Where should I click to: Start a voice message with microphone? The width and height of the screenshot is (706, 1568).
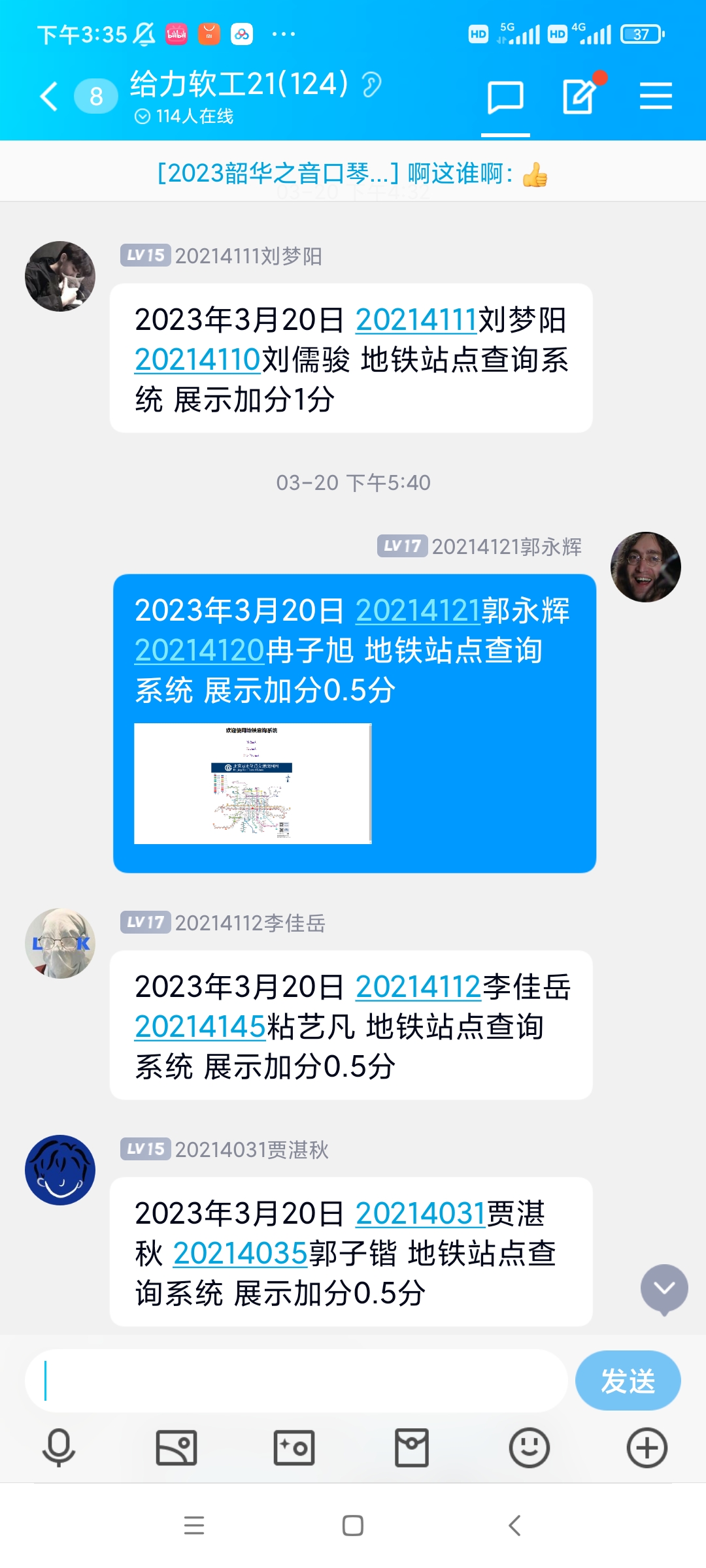(59, 1448)
